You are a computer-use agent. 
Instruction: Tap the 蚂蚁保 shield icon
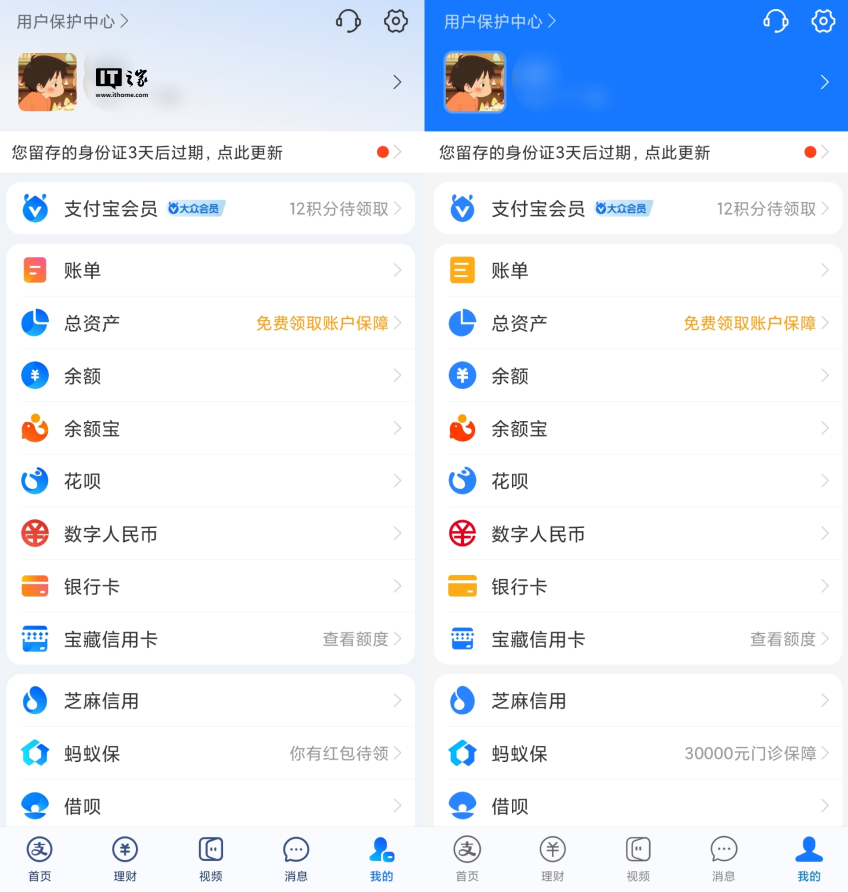point(34,753)
